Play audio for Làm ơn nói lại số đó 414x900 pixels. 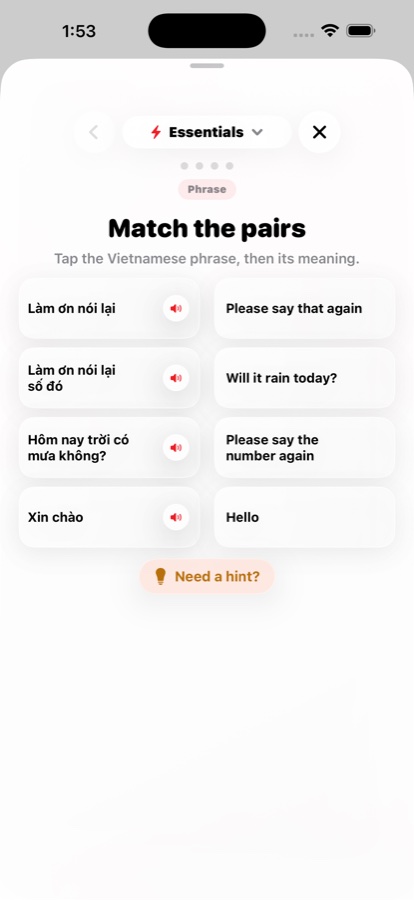(x=176, y=378)
